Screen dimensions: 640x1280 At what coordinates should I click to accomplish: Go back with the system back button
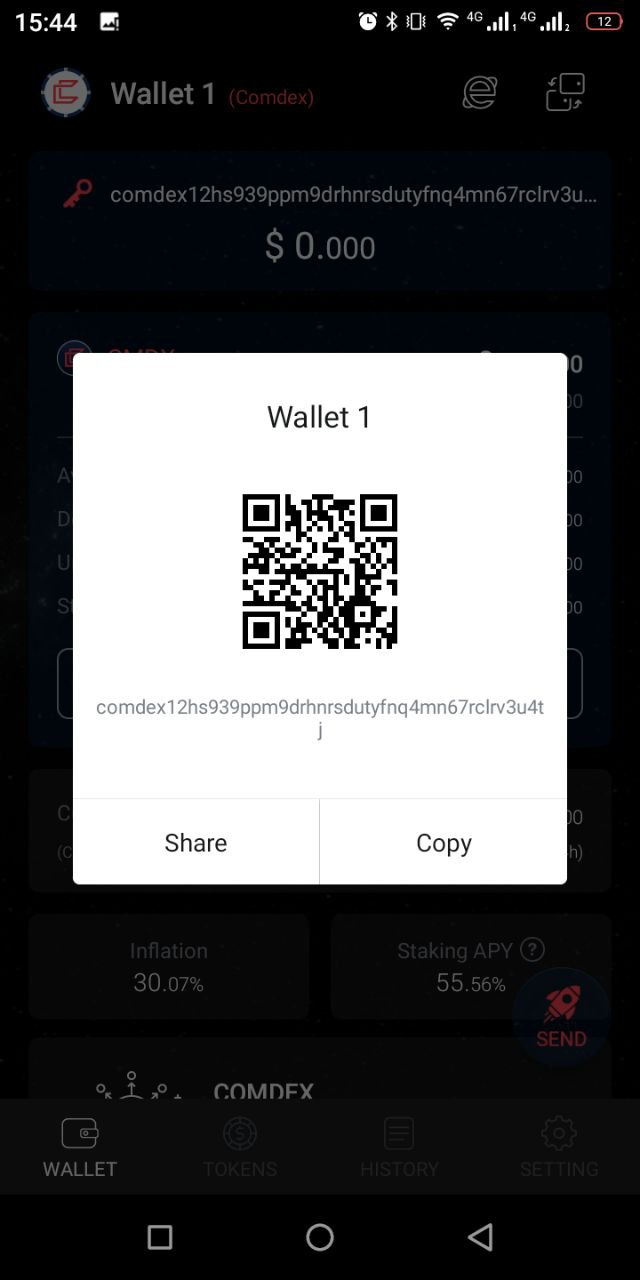click(x=480, y=1237)
